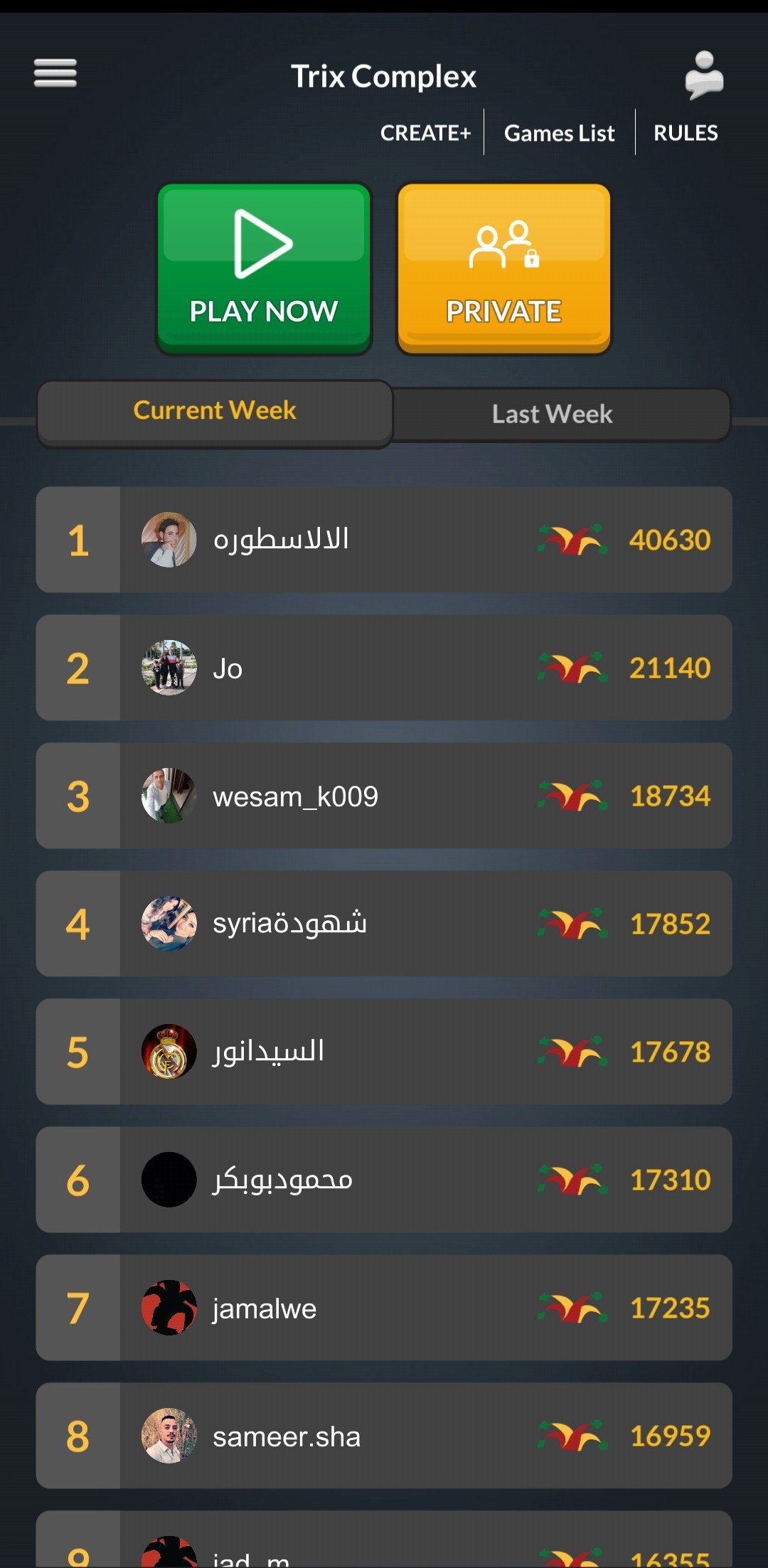View jamalwe's leaderboard entry
This screenshot has width=768, height=1568.
tap(384, 1308)
